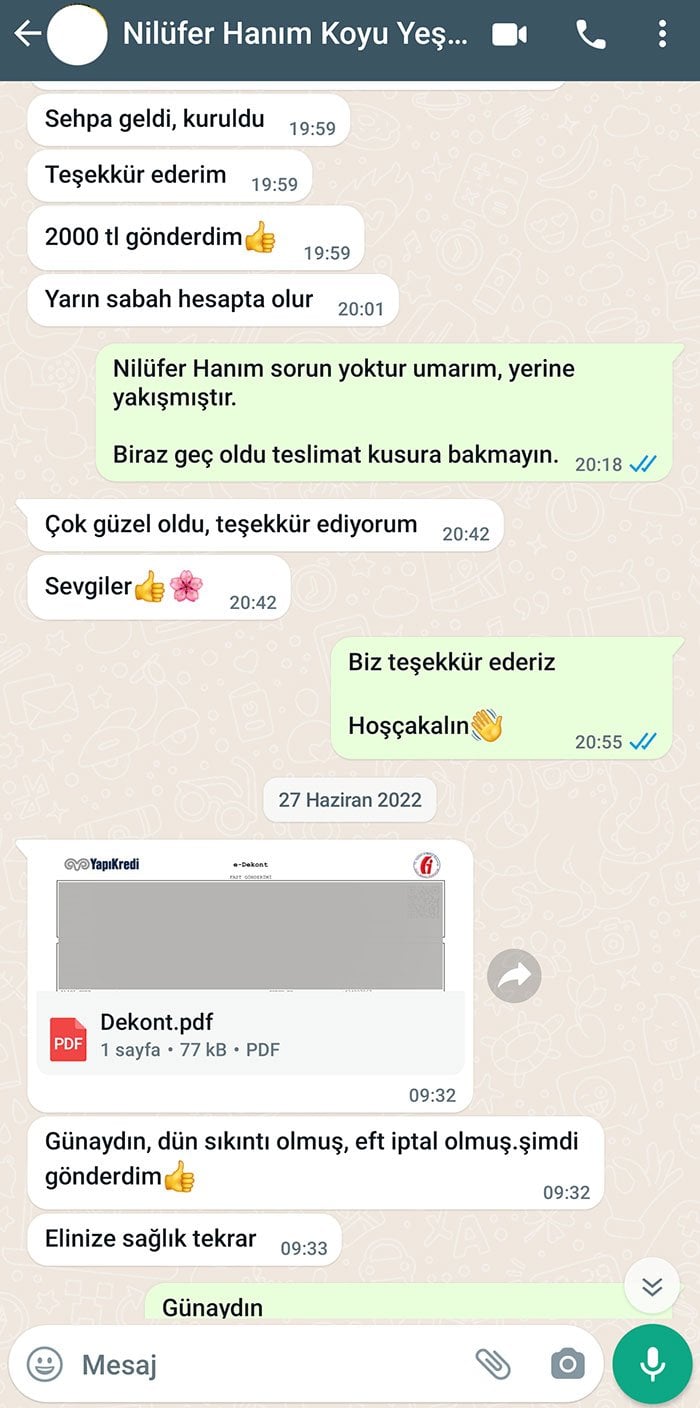The height and width of the screenshot is (1408, 700).
Task: Open Nilüfer Hanım contact info from header
Action: tap(295, 35)
